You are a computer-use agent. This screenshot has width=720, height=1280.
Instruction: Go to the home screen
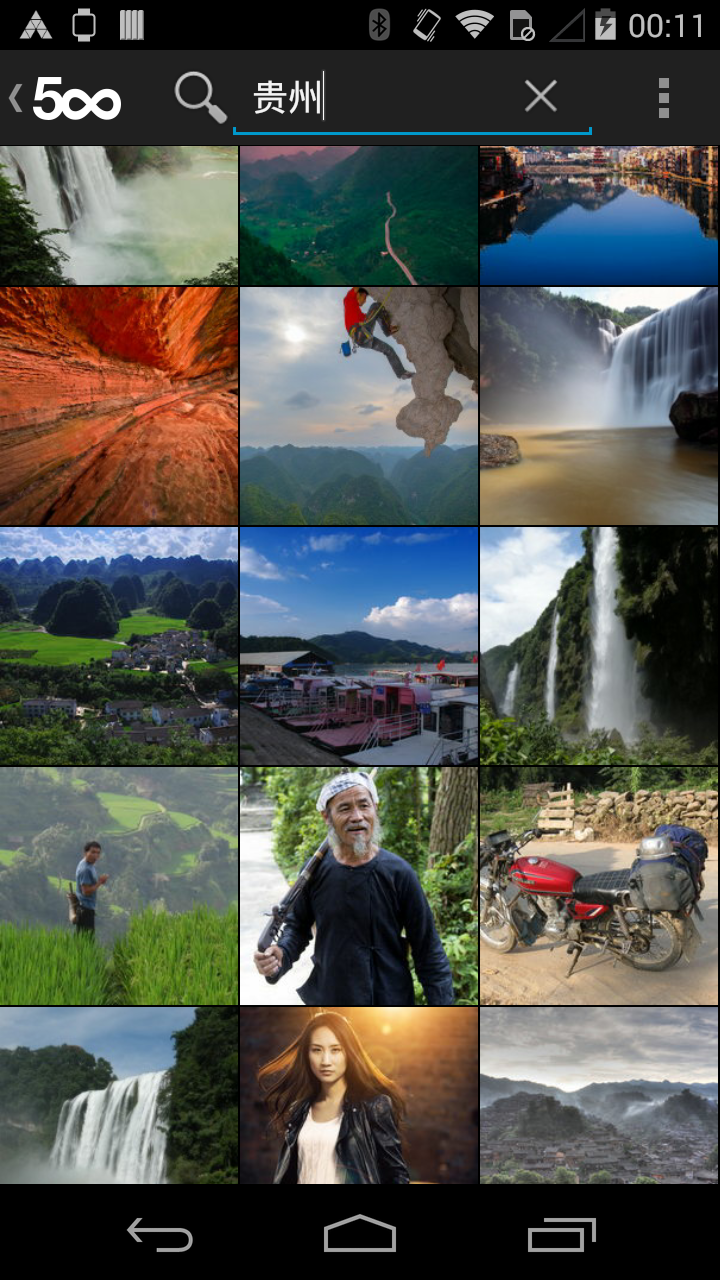tap(360, 1235)
